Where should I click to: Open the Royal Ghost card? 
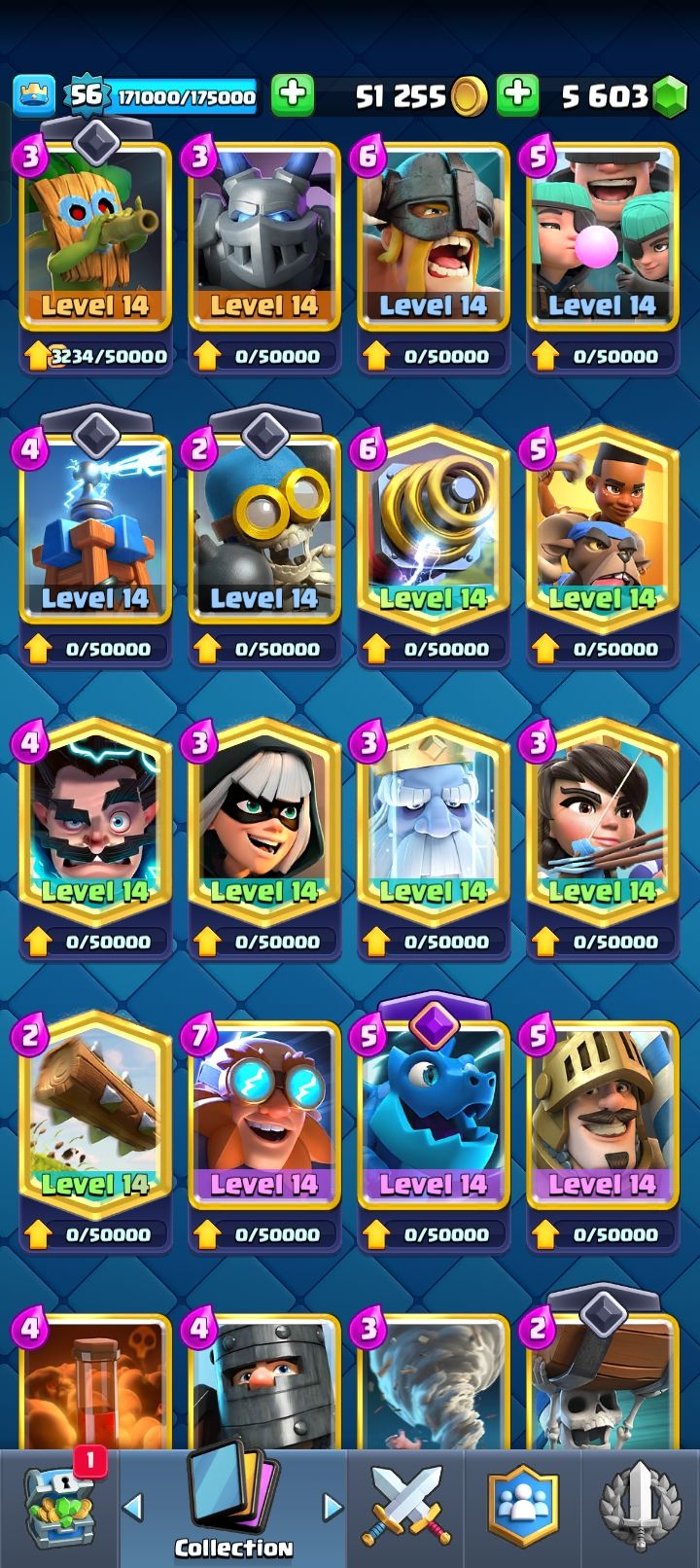434,822
